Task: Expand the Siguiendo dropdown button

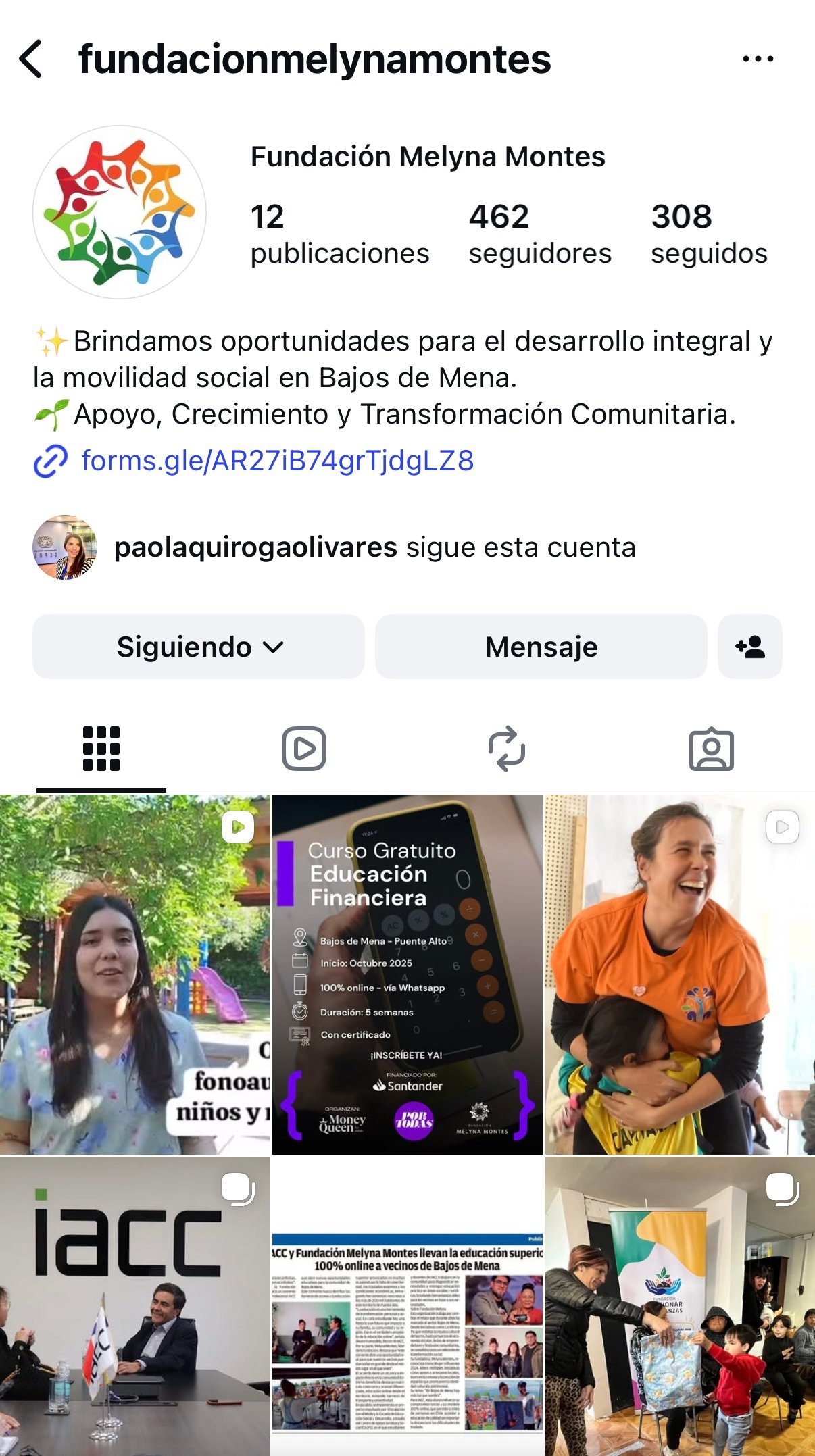Action: tap(199, 647)
